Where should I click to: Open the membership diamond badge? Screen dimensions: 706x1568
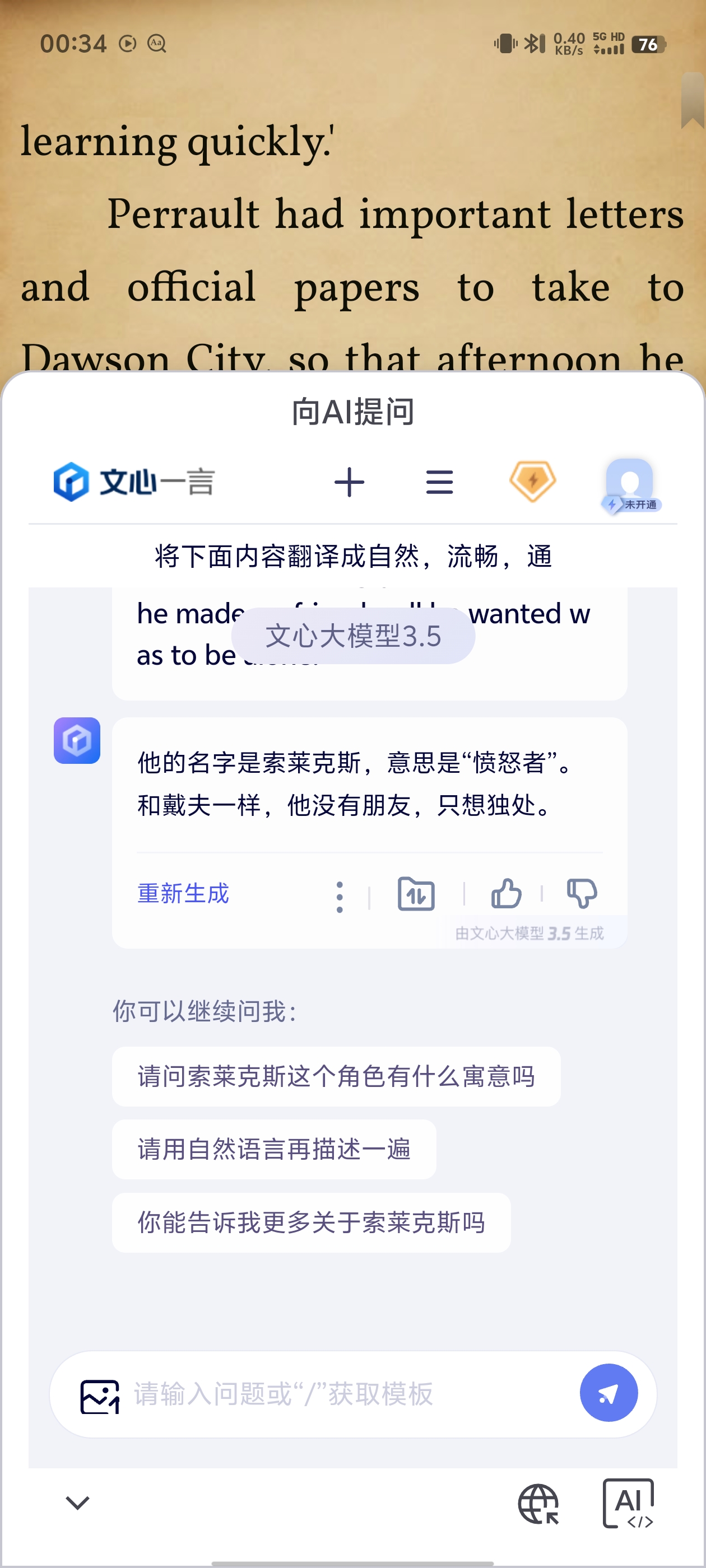point(532,481)
